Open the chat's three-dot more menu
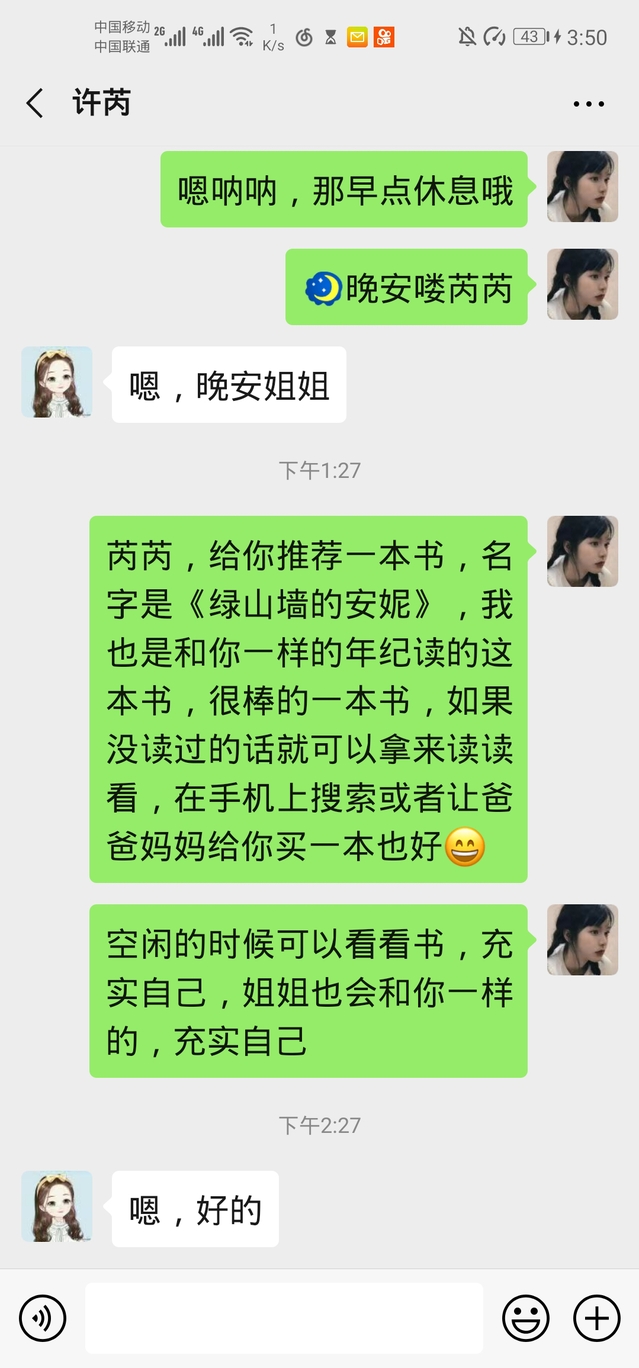639x1368 pixels. click(588, 104)
